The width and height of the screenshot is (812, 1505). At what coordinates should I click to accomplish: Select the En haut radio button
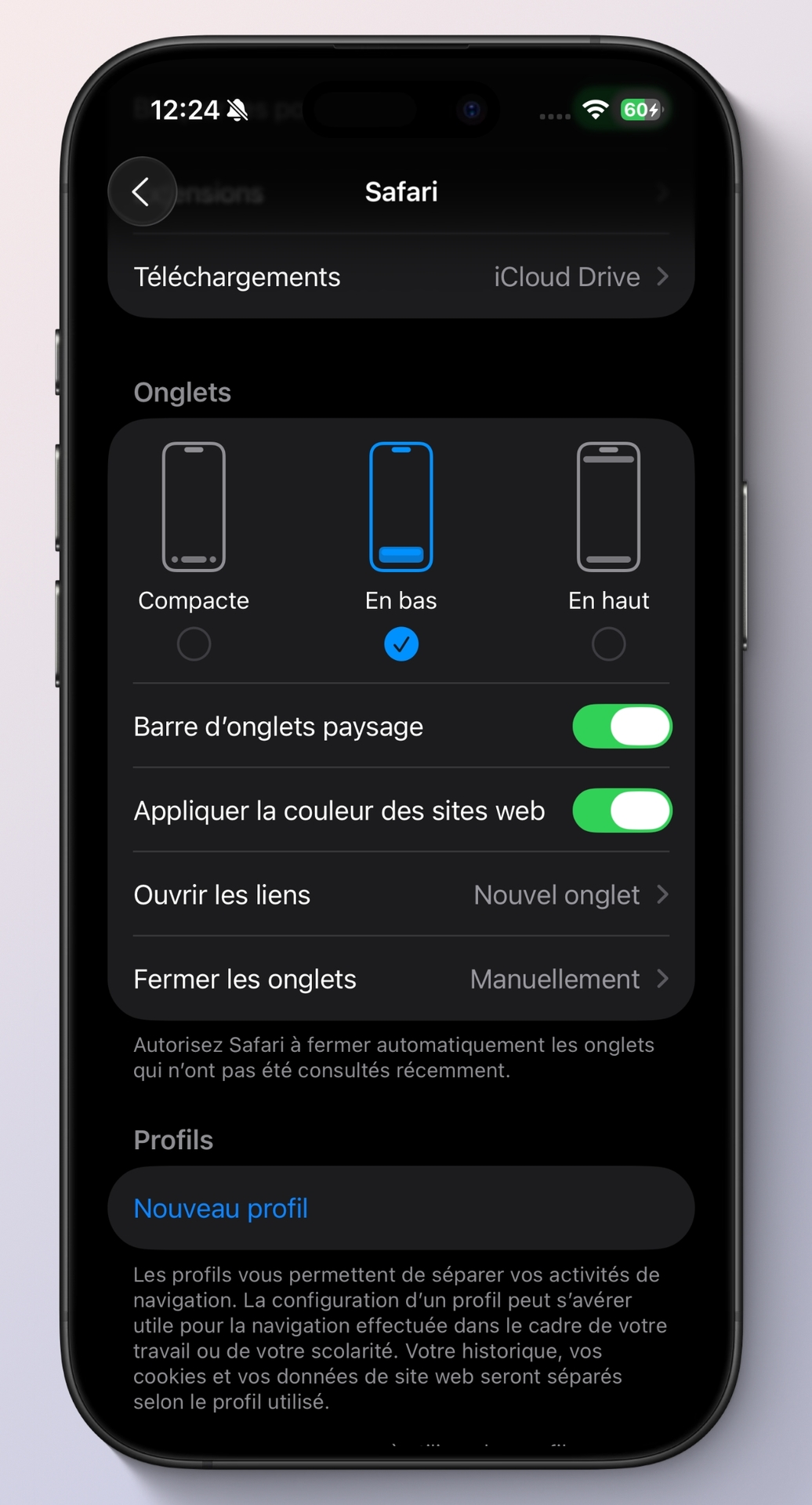(608, 644)
